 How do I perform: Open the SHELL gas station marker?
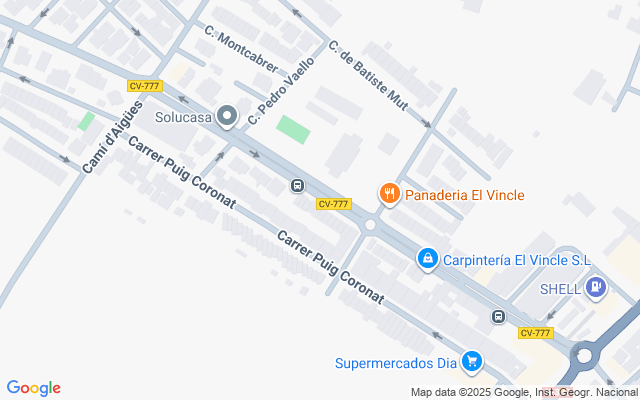pos(596,288)
